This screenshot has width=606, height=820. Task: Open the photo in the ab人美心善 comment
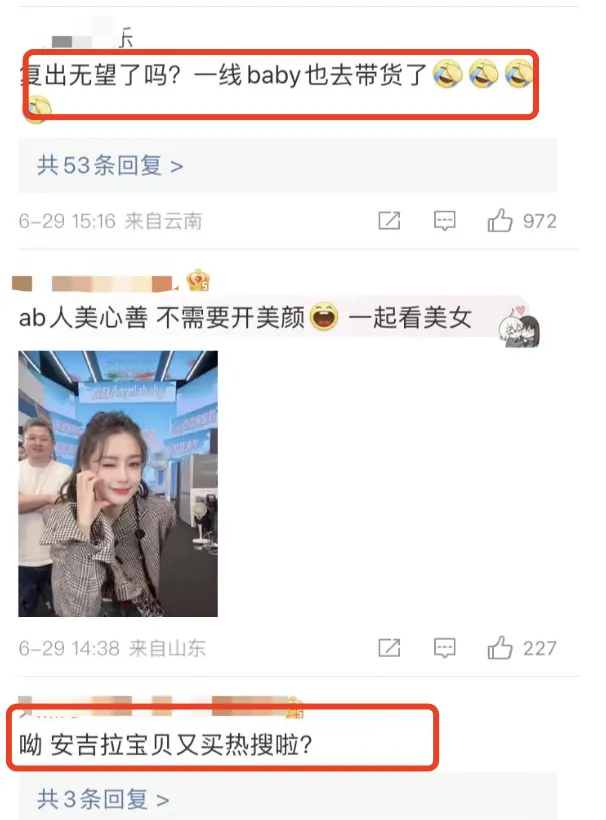pyautogui.click(x=118, y=483)
